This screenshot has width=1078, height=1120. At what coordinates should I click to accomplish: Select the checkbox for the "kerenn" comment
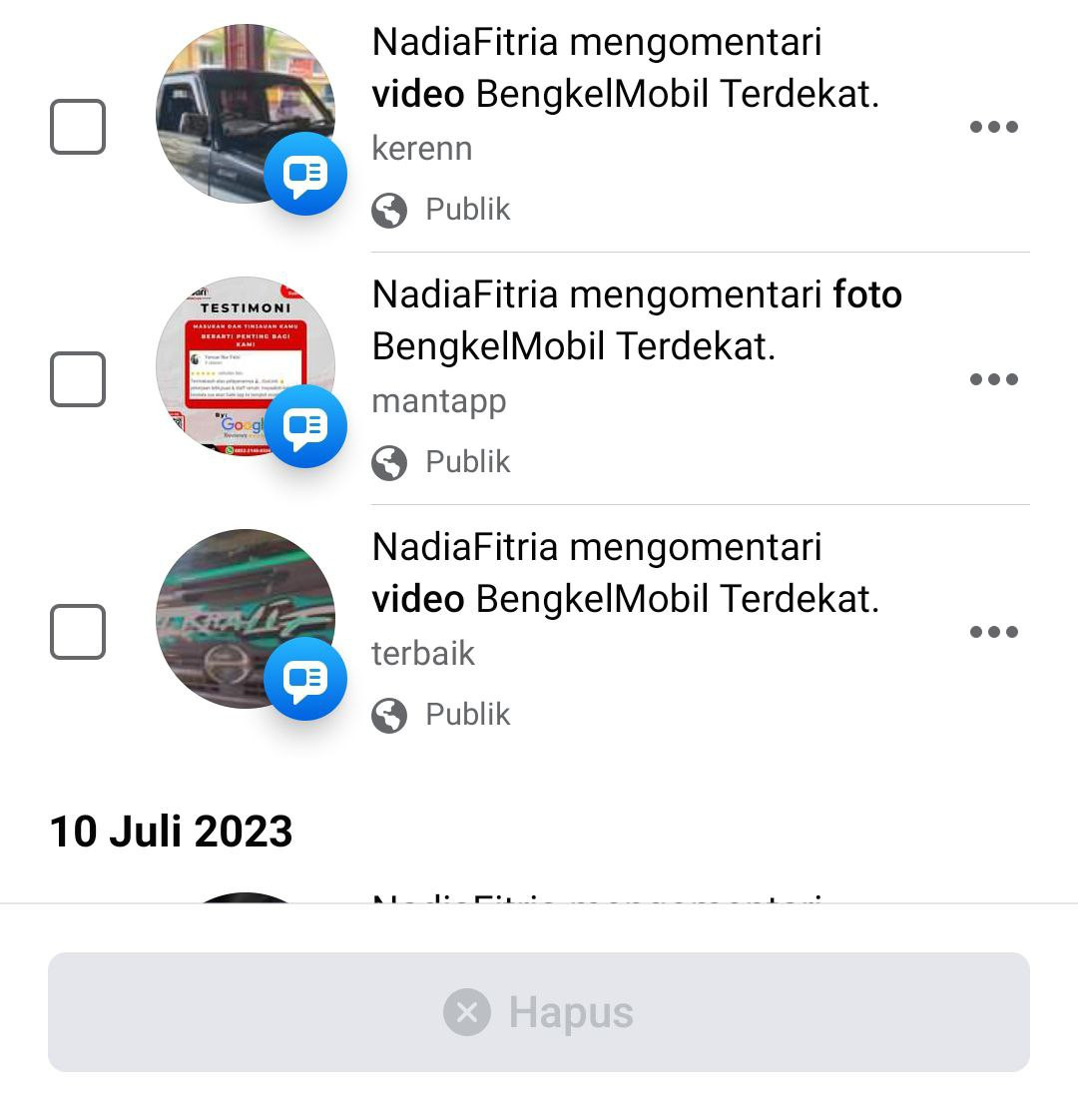(78, 127)
